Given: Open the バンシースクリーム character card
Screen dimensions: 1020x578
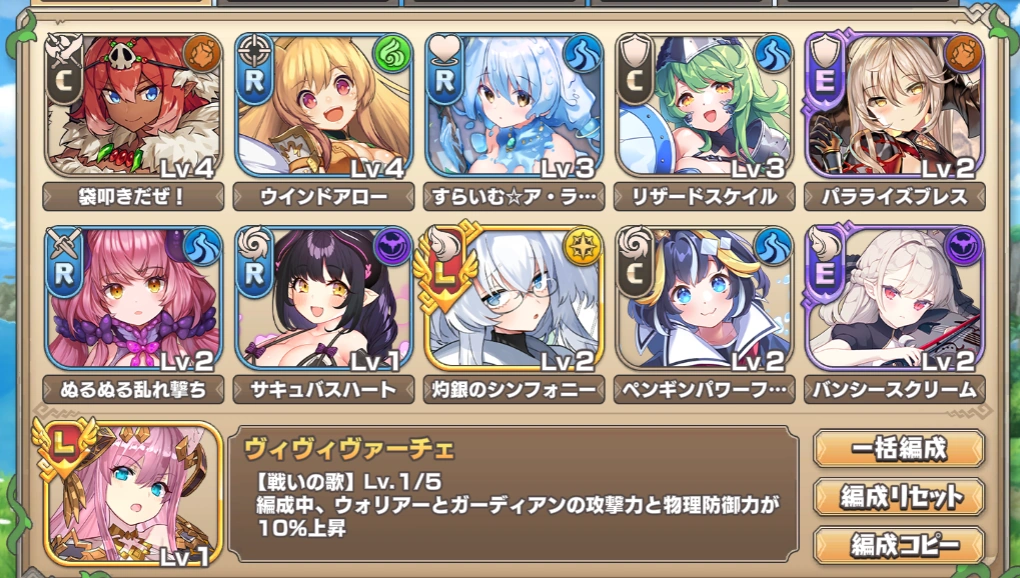Looking at the screenshot, I should click(x=895, y=300).
